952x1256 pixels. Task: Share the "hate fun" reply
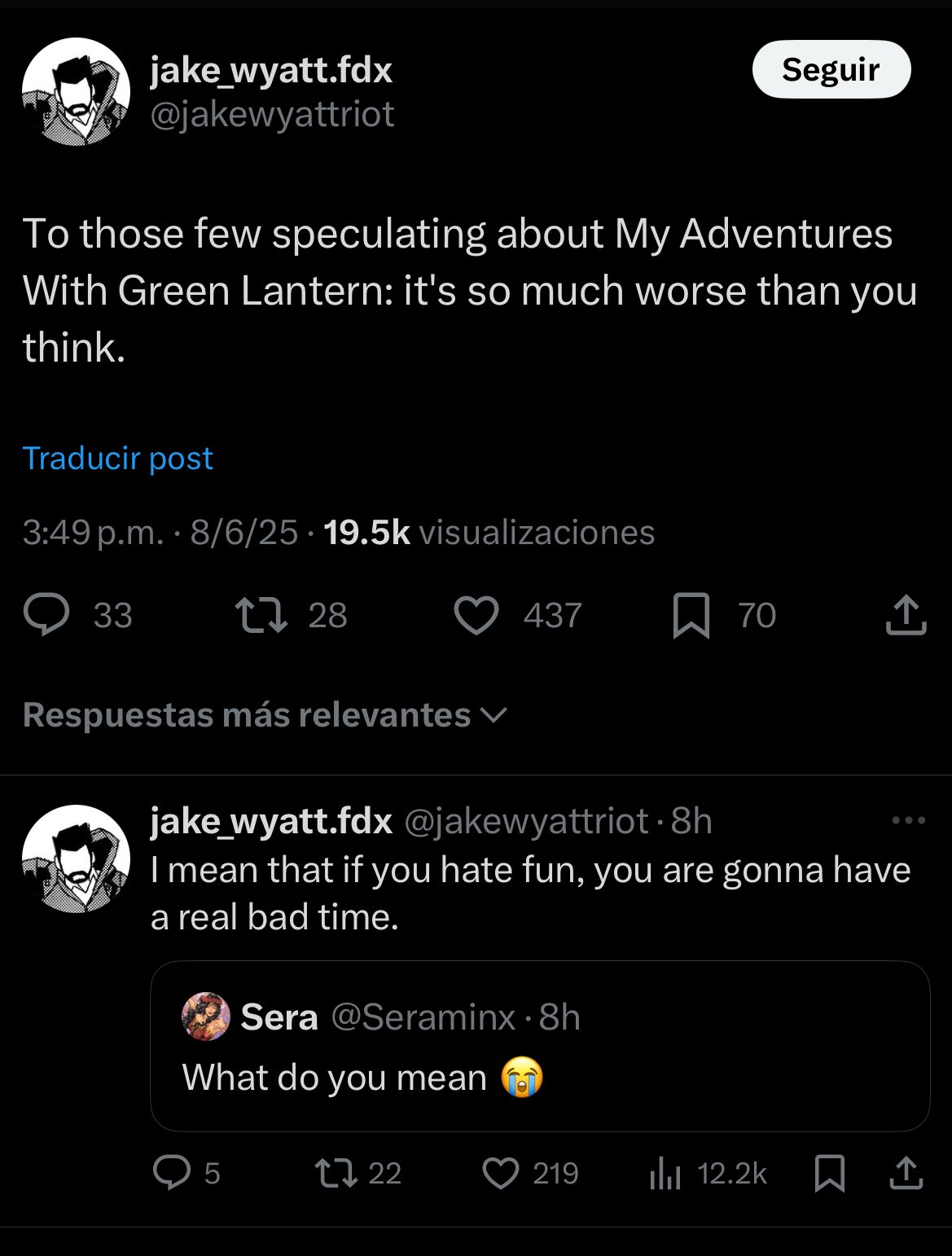pyautogui.click(x=906, y=1173)
